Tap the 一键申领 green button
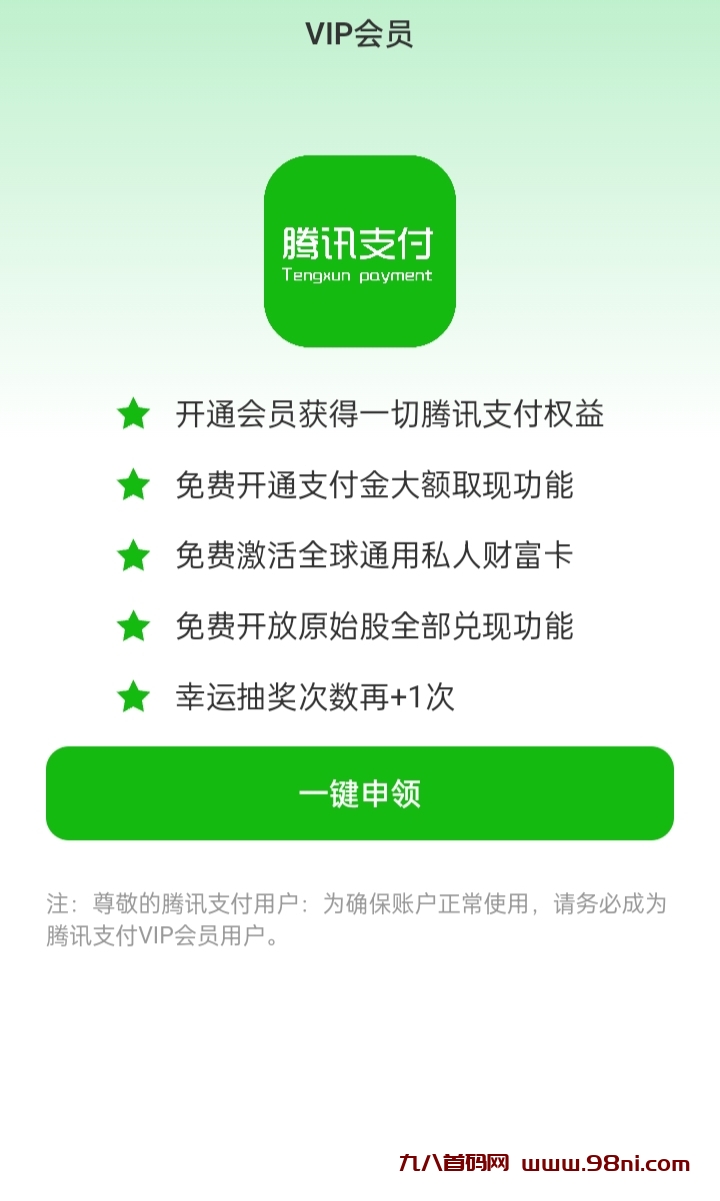This screenshot has height=1201, width=720. (360, 793)
